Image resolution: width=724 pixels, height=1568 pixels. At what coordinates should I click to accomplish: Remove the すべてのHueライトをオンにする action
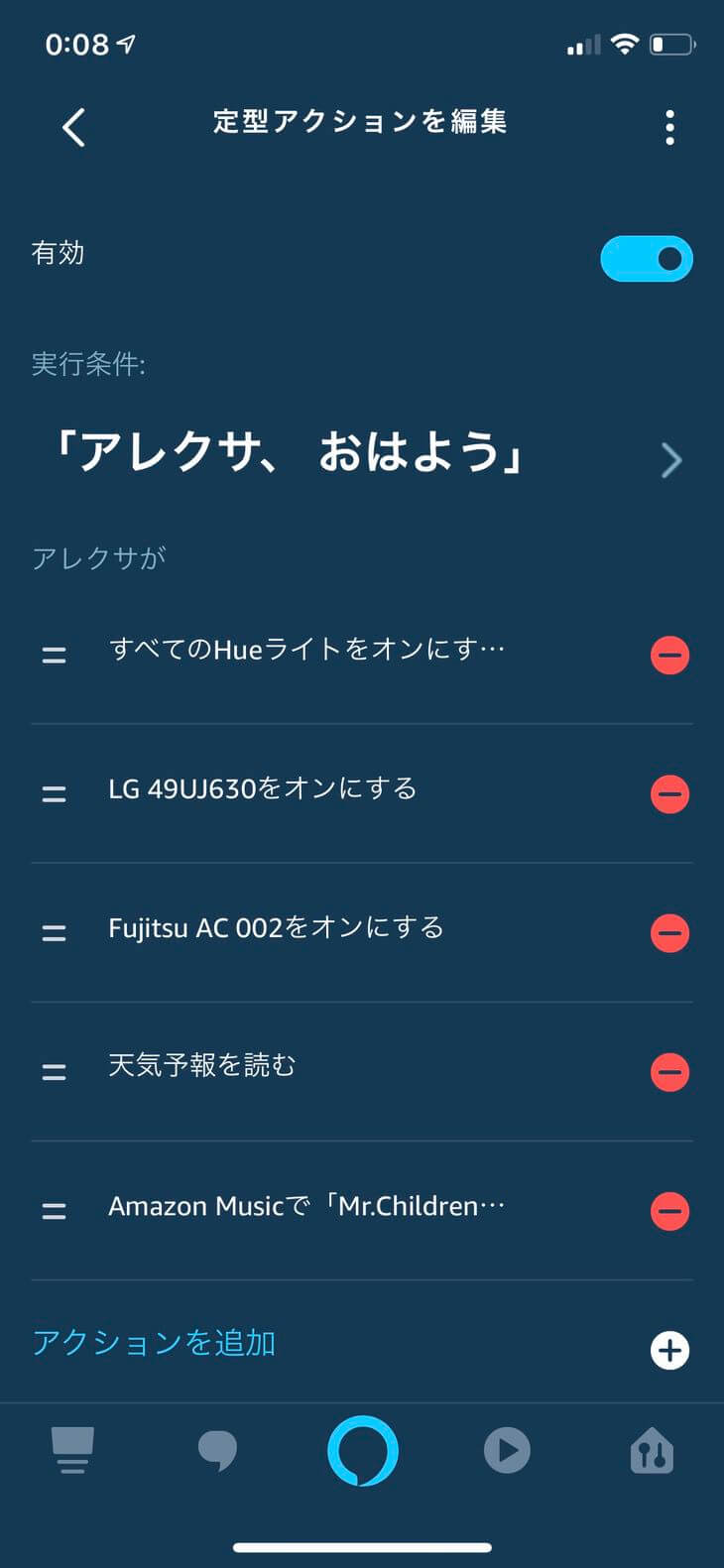[669, 655]
